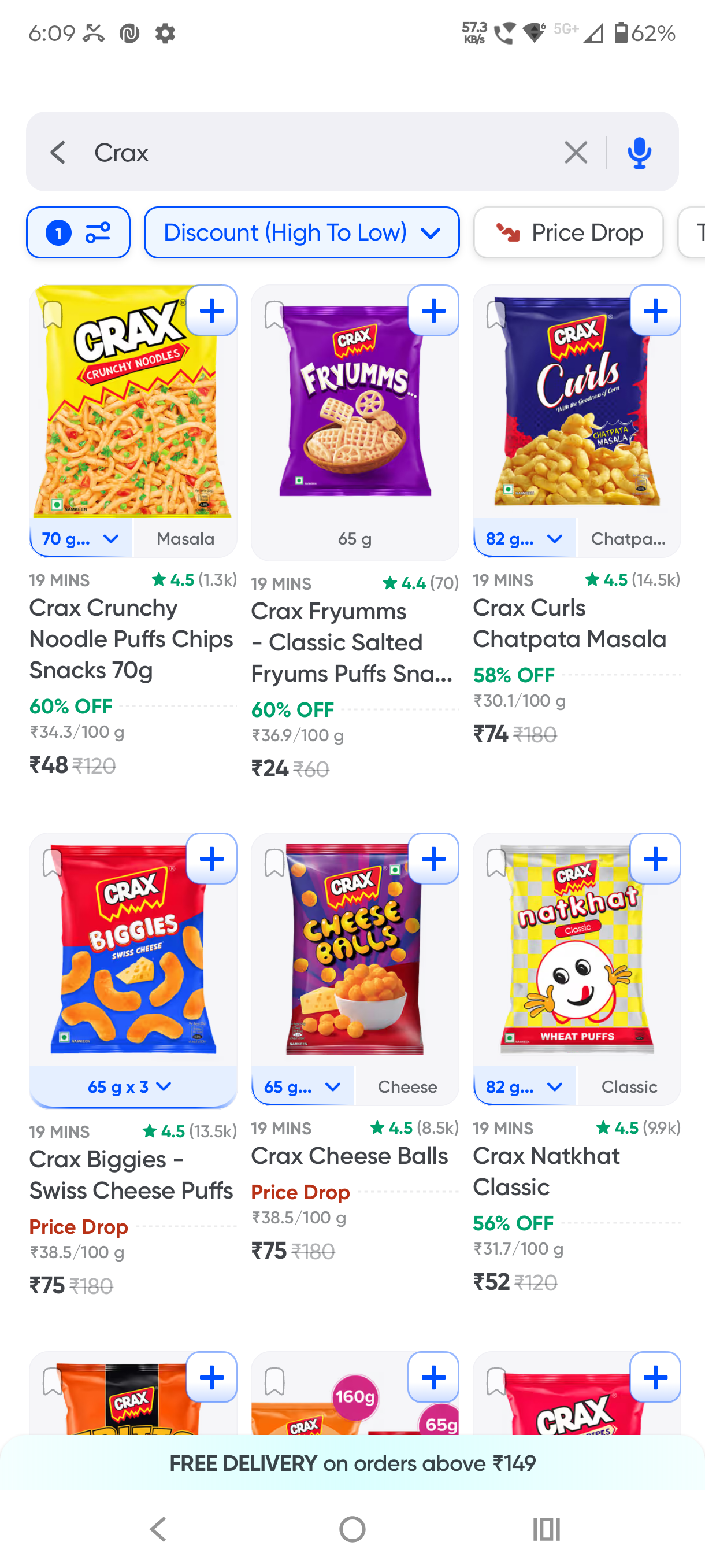Open the filters button showing 1 applied
The width and height of the screenshot is (705, 1568).
(78, 232)
